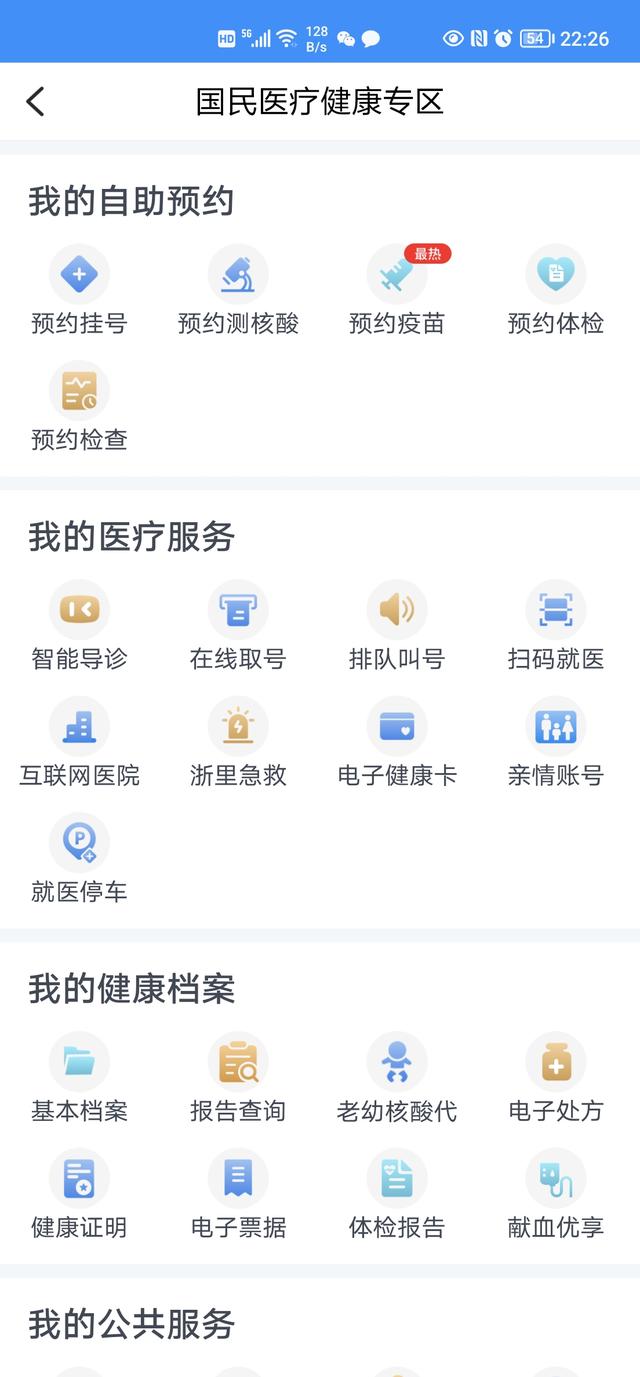Tap 就医停车 parking service
Viewport: 640px width, 1377px height.
79,843
